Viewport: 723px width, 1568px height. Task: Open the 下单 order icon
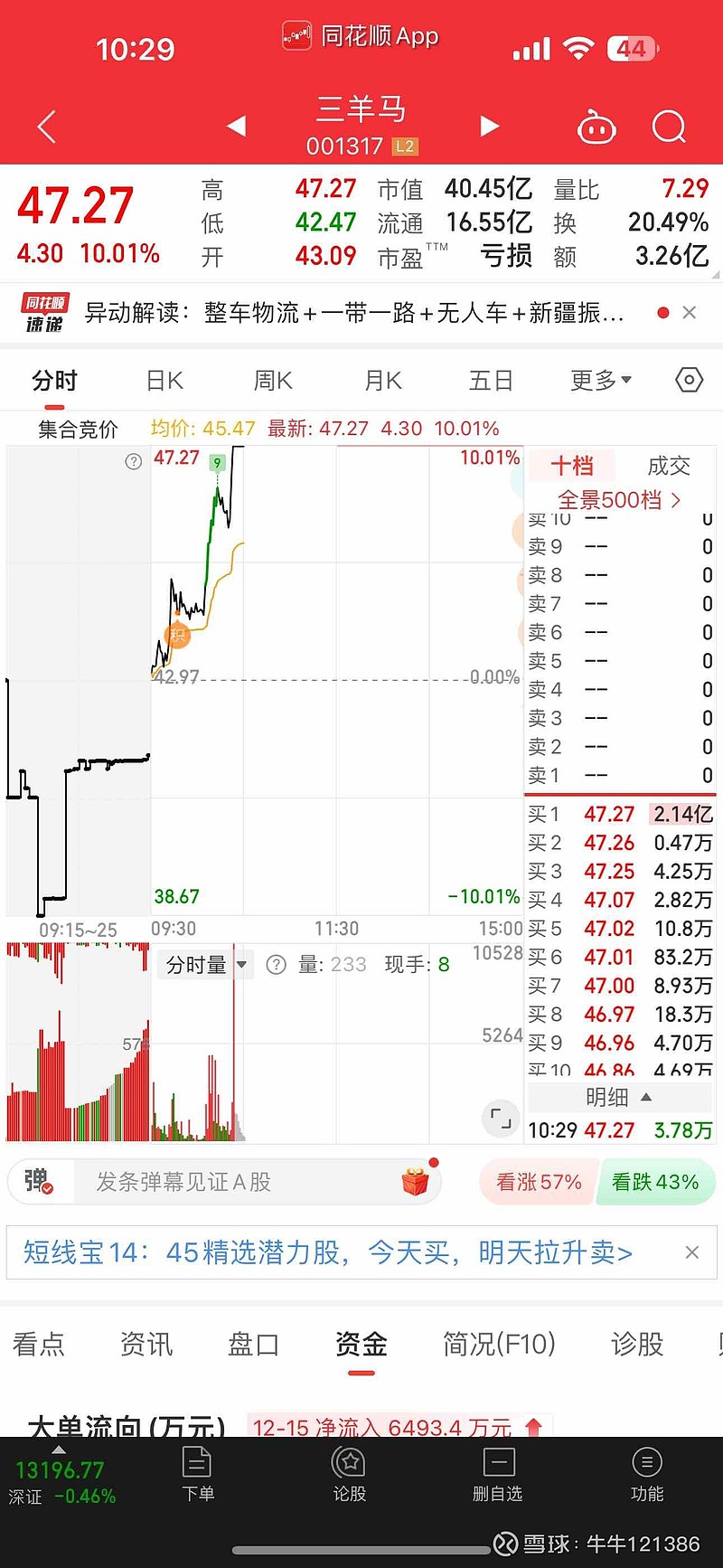(x=198, y=1474)
